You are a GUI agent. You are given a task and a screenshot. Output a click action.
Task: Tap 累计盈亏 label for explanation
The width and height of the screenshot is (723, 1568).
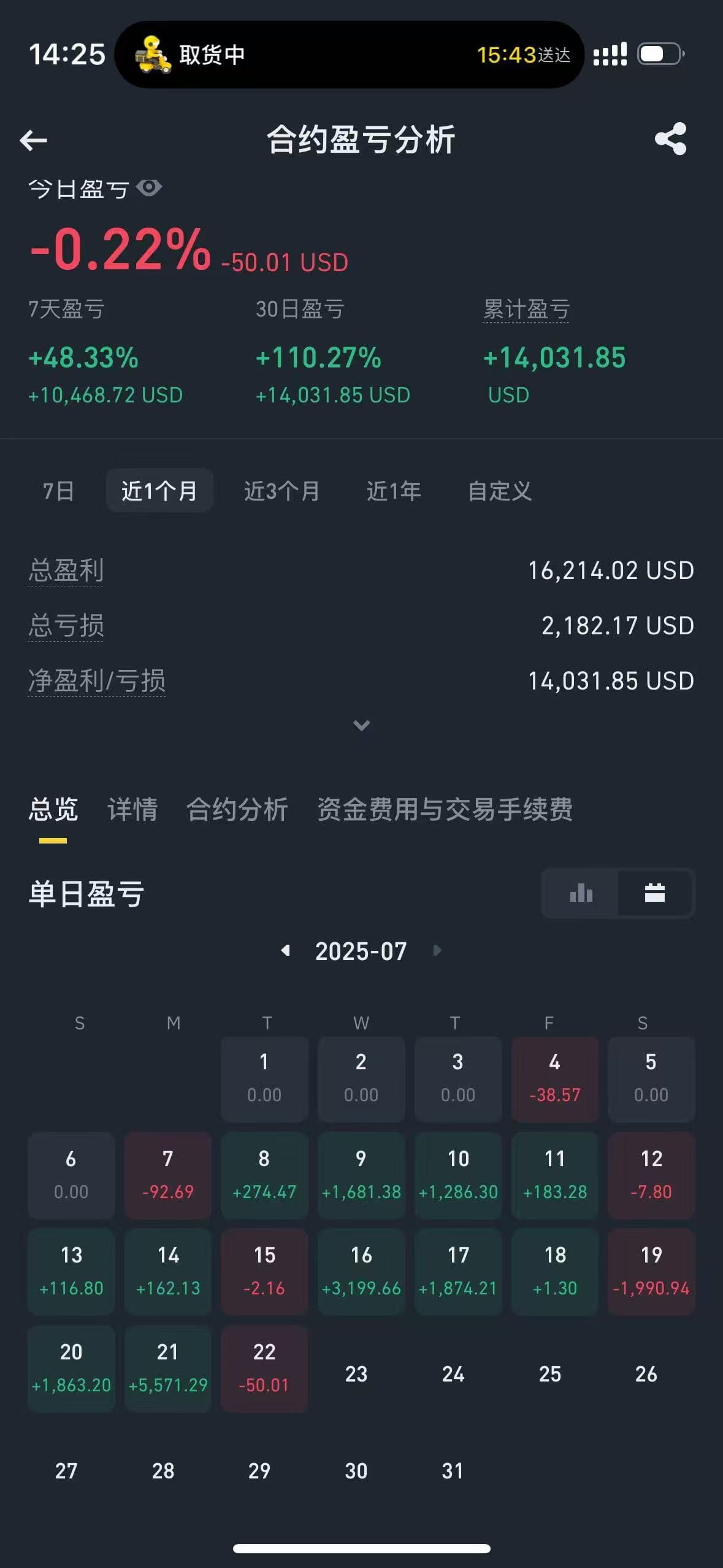pyautogui.click(x=527, y=309)
